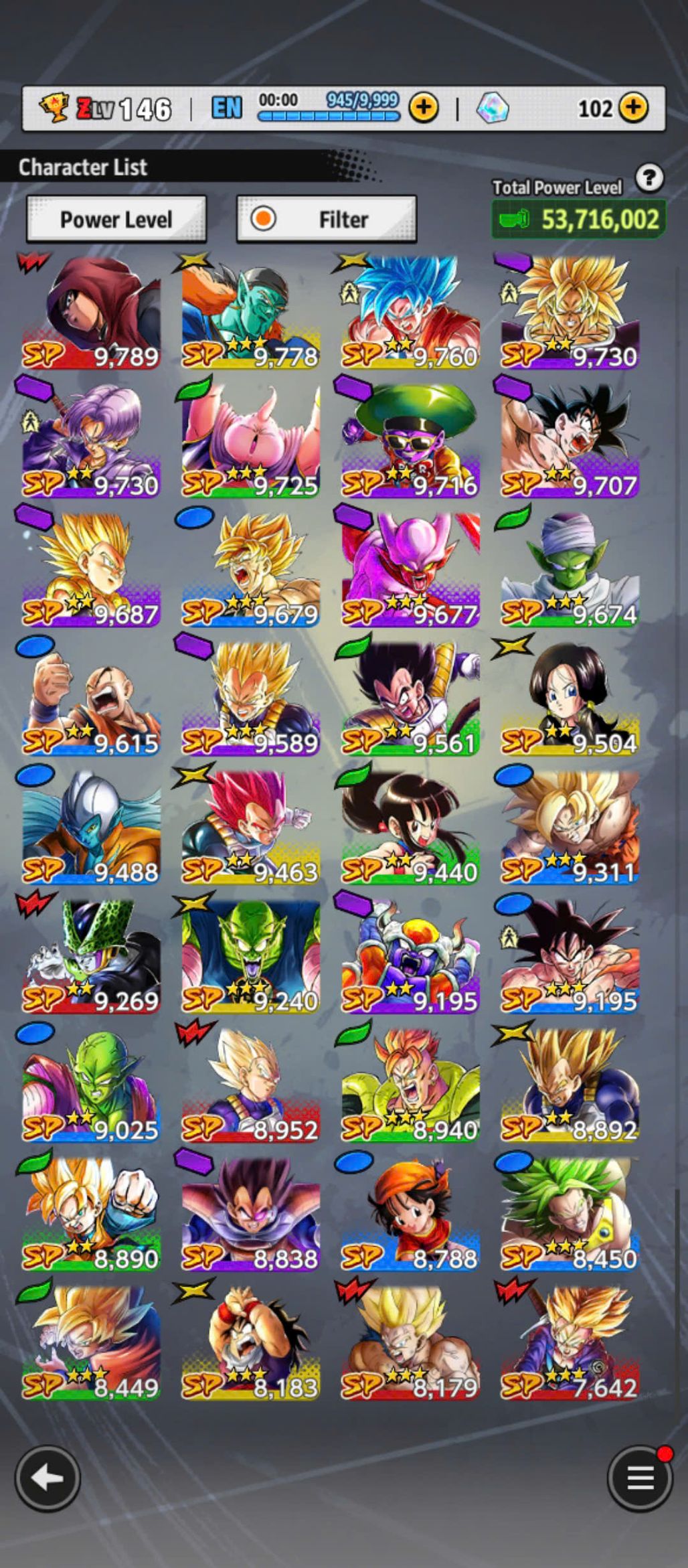Add more crystals with the plus button

[x=632, y=108]
